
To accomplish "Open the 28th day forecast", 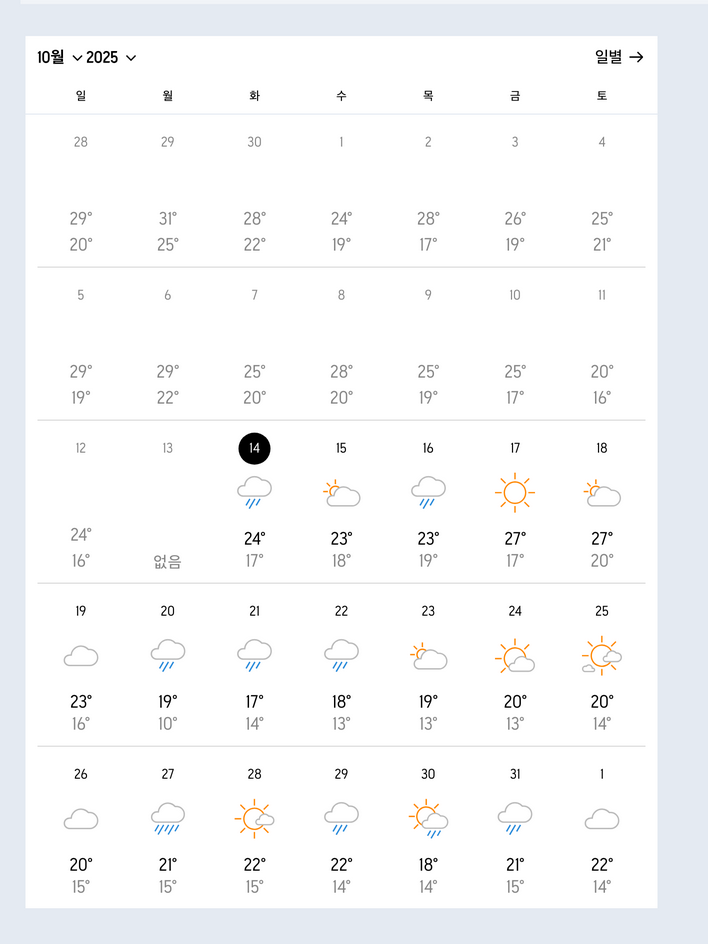I will (254, 826).
